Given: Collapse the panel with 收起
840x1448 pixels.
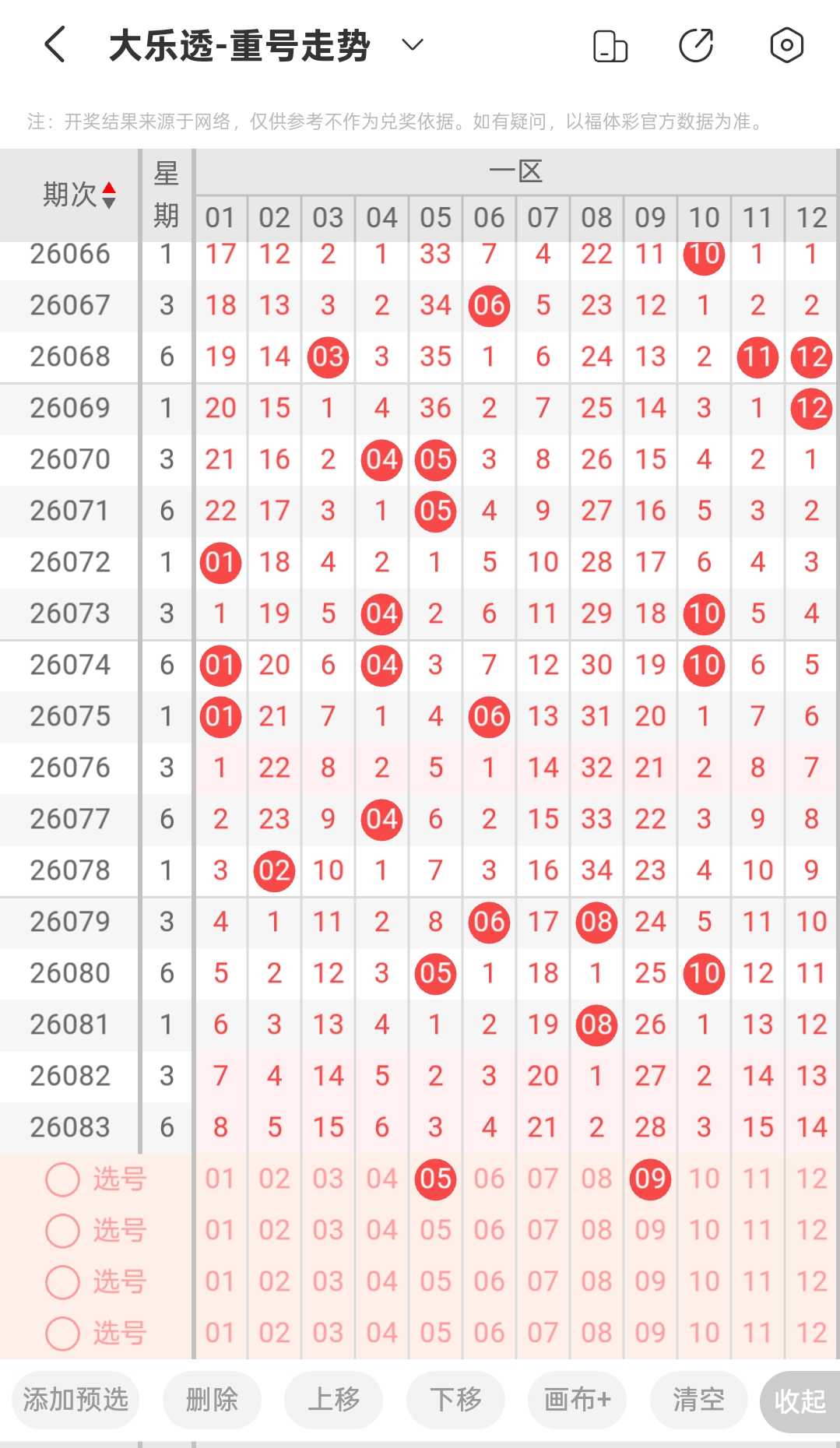Looking at the screenshot, I should pyautogui.click(x=800, y=1401).
